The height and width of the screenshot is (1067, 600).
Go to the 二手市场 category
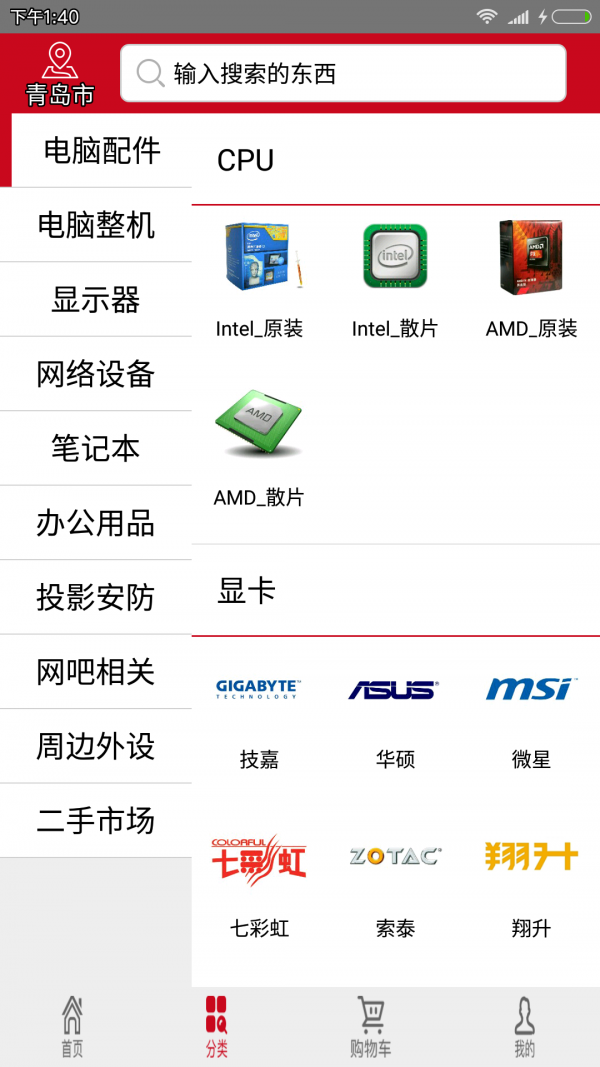96,821
